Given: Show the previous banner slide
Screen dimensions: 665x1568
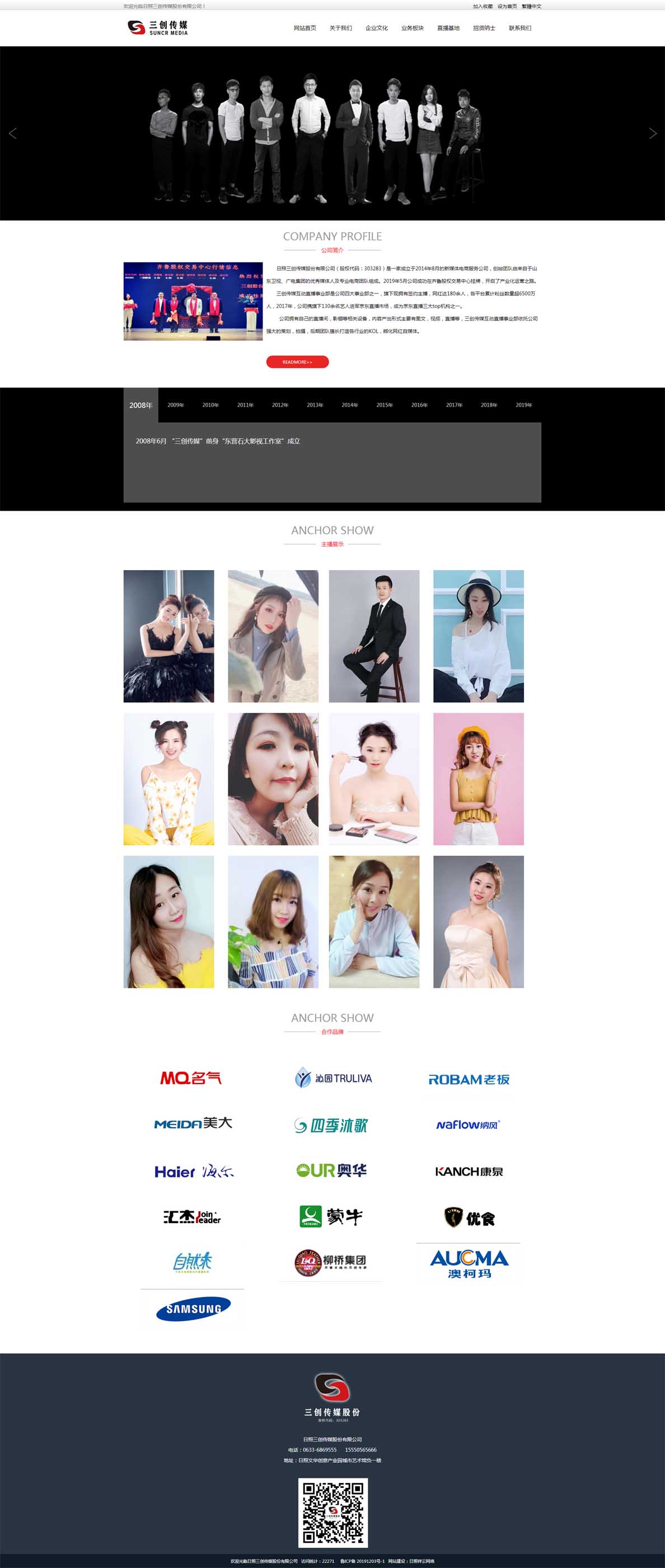Looking at the screenshot, I should coord(13,133).
